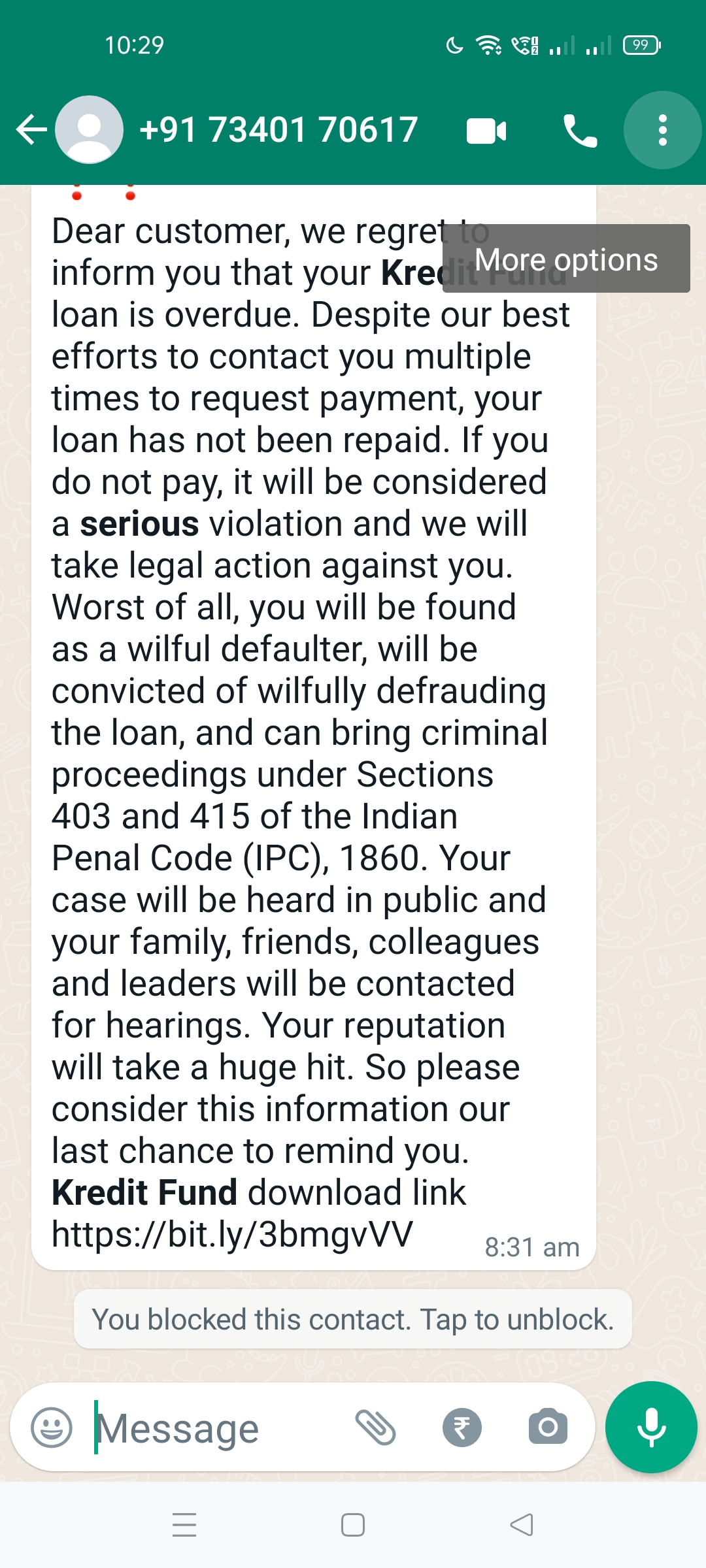Image resolution: width=706 pixels, height=1568 pixels.
Task: Tap to unblock this contact
Action: (x=353, y=1319)
